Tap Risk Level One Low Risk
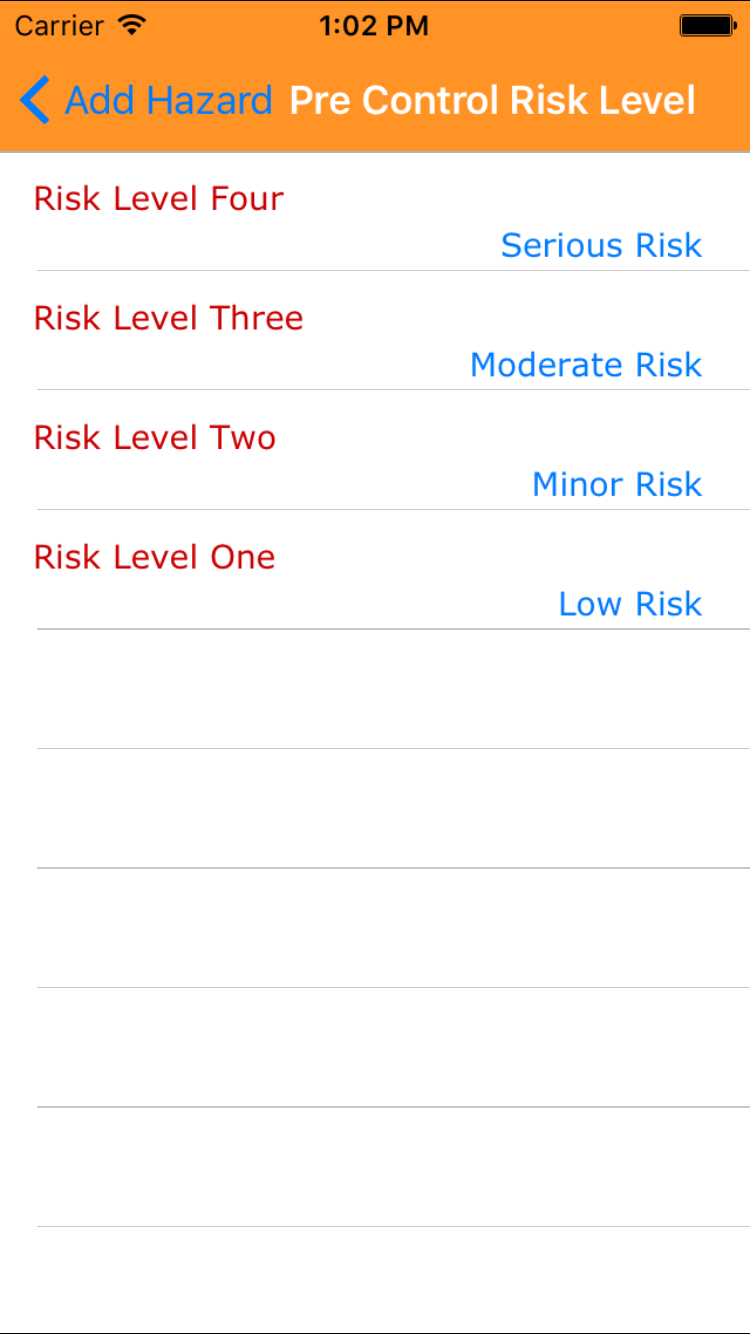The image size is (750, 1334). [x=375, y=571]
